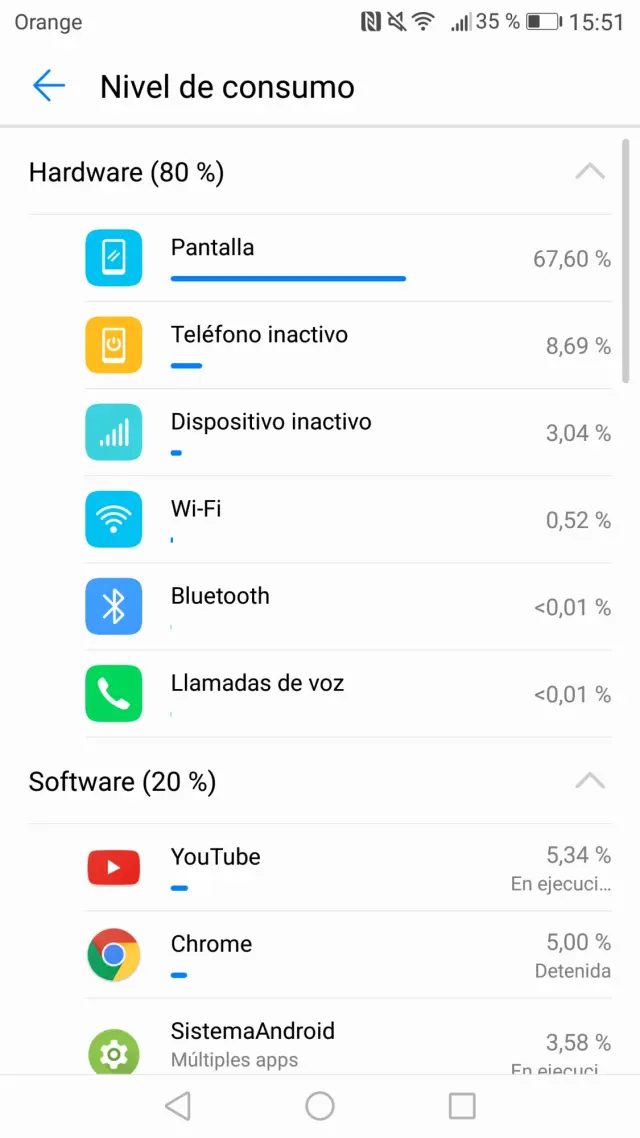Go back from Nivel de consumo
Screen dimensions: 640x1138
(49, 86)
